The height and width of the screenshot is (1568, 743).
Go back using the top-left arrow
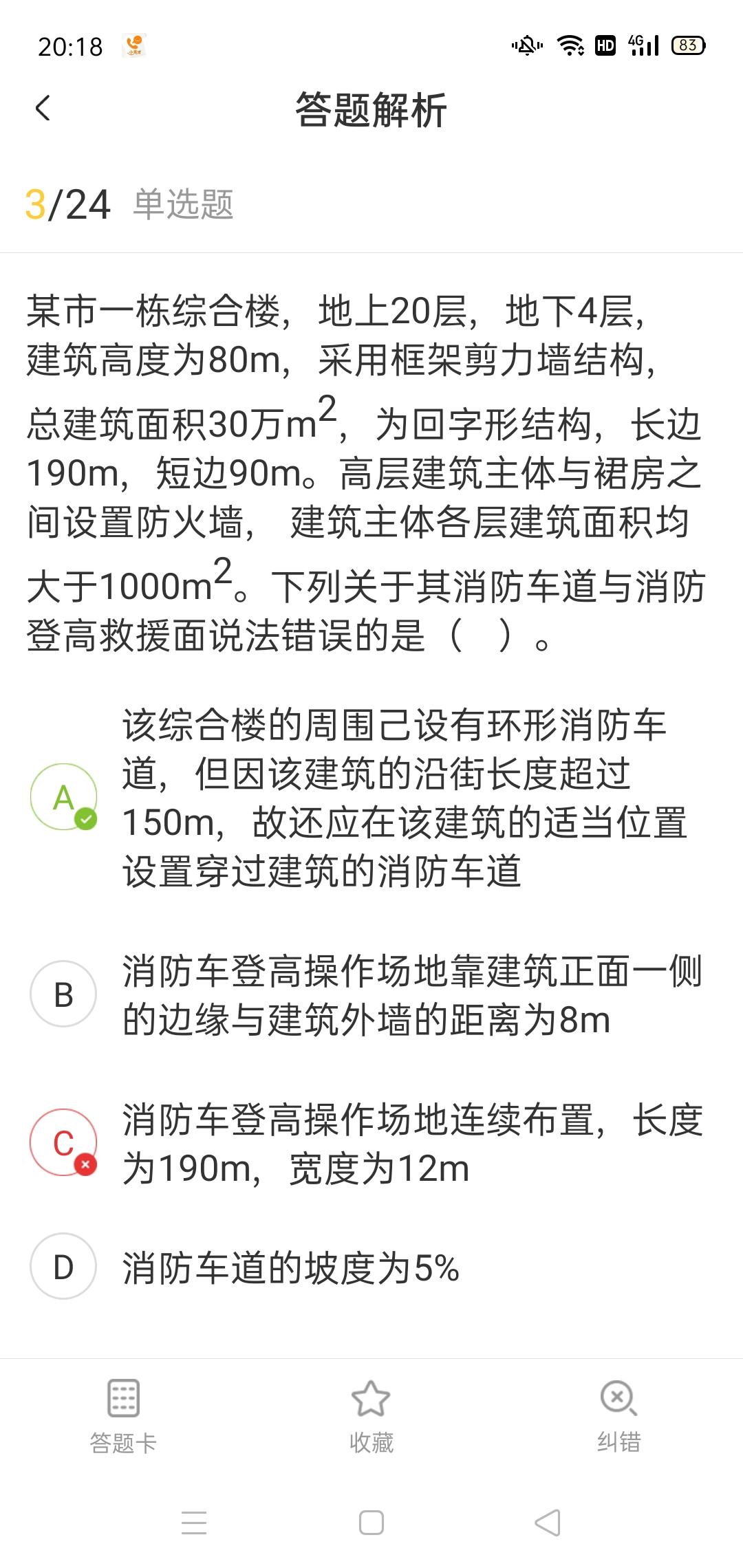point(43,109)
